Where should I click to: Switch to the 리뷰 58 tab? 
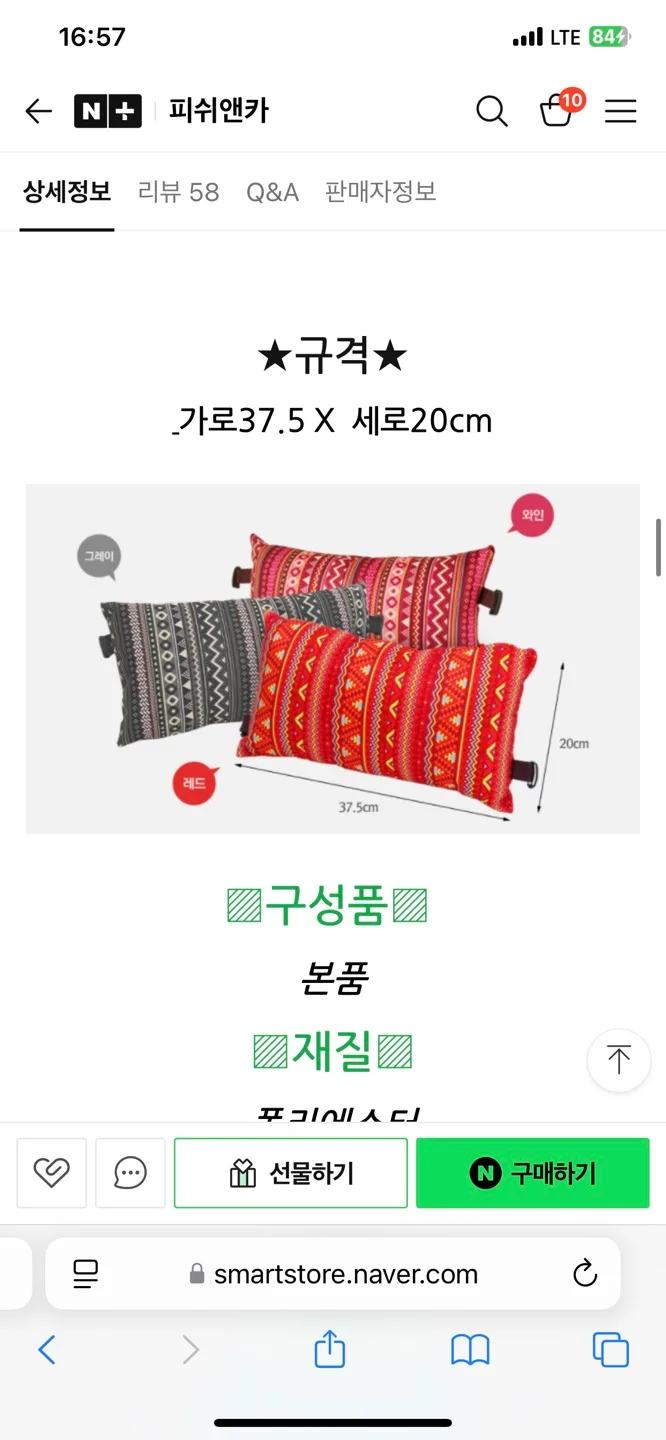pyautogui.click(x=178, y=192)
